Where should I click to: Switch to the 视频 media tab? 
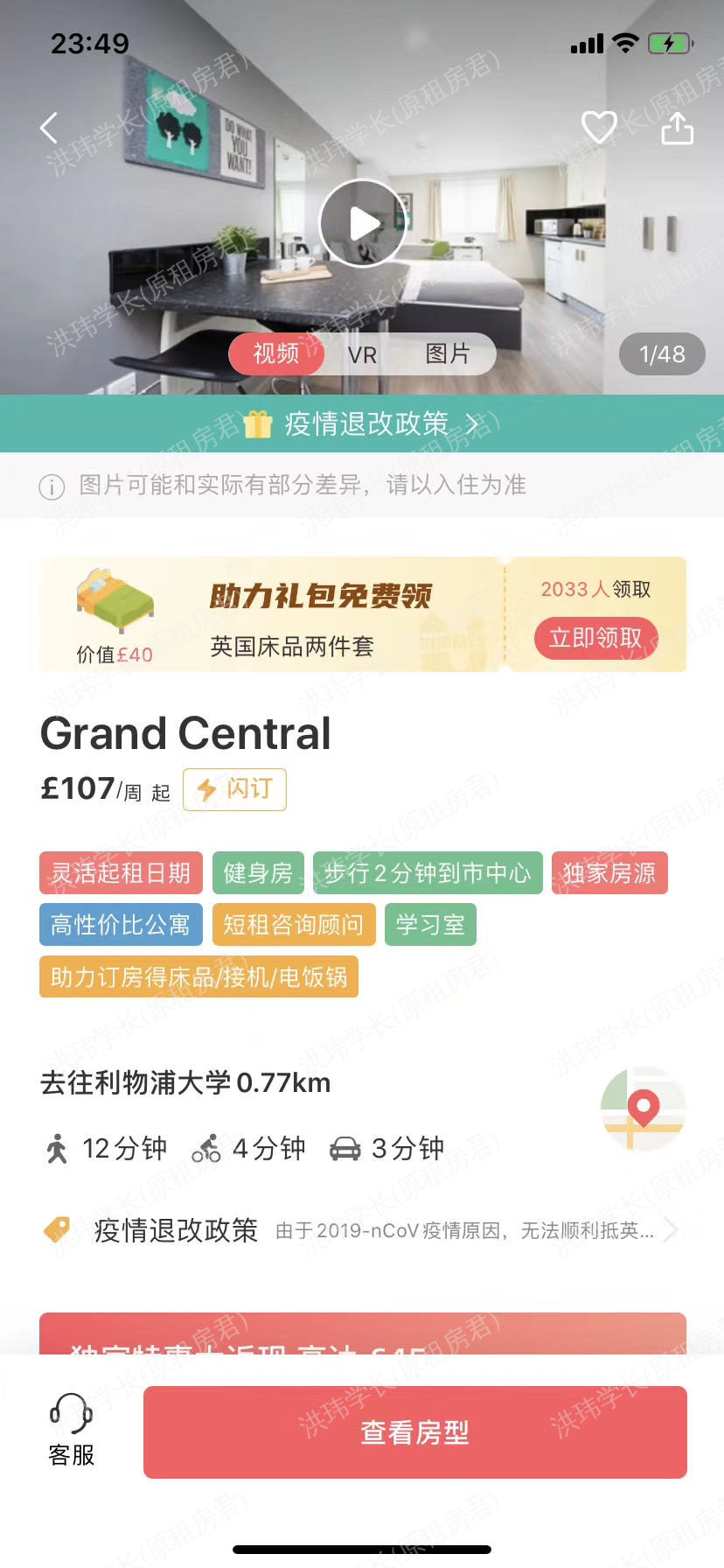pyautogui.click(x=276, y=354)
